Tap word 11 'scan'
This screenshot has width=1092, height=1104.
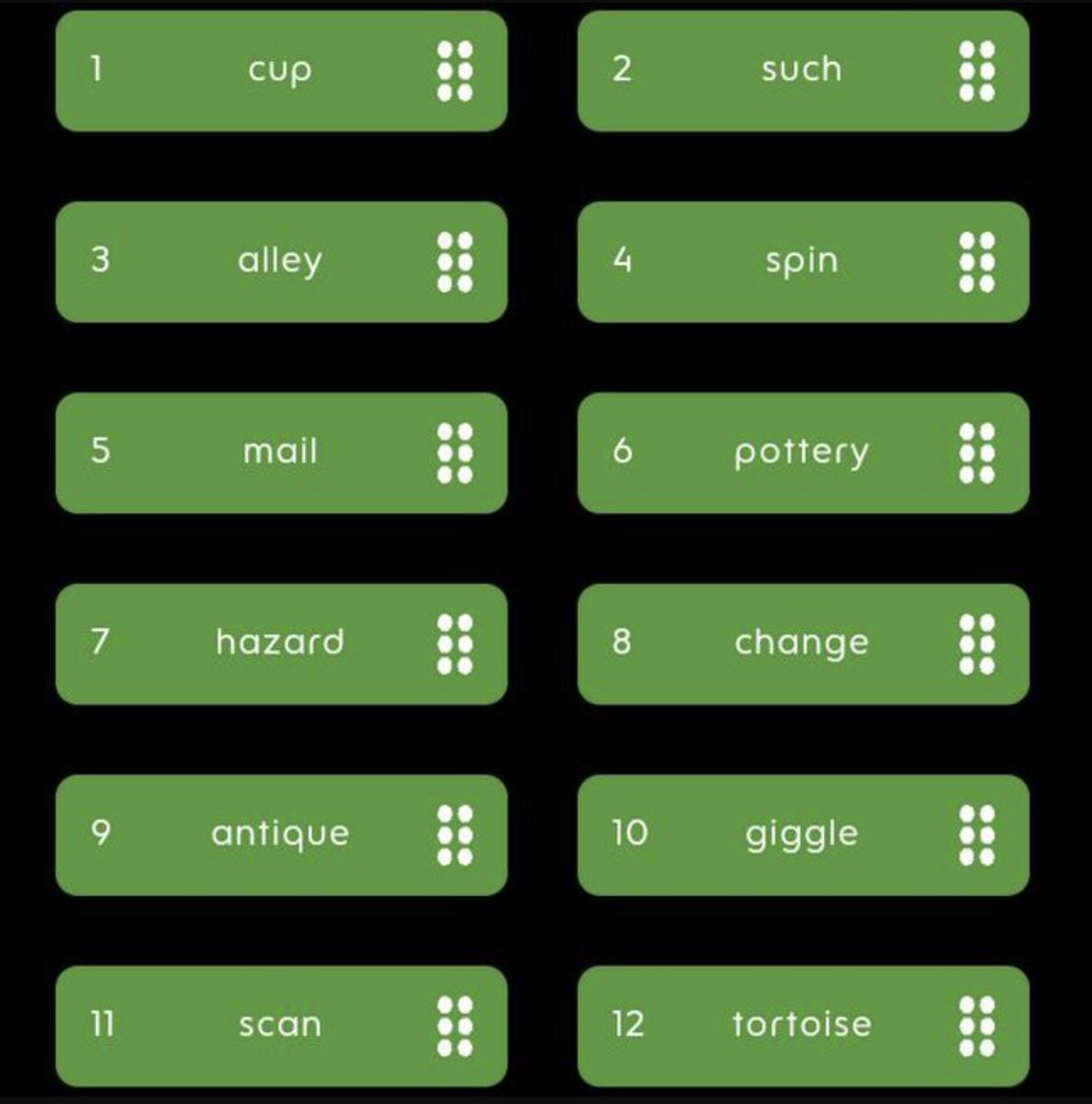point(281,1025)
